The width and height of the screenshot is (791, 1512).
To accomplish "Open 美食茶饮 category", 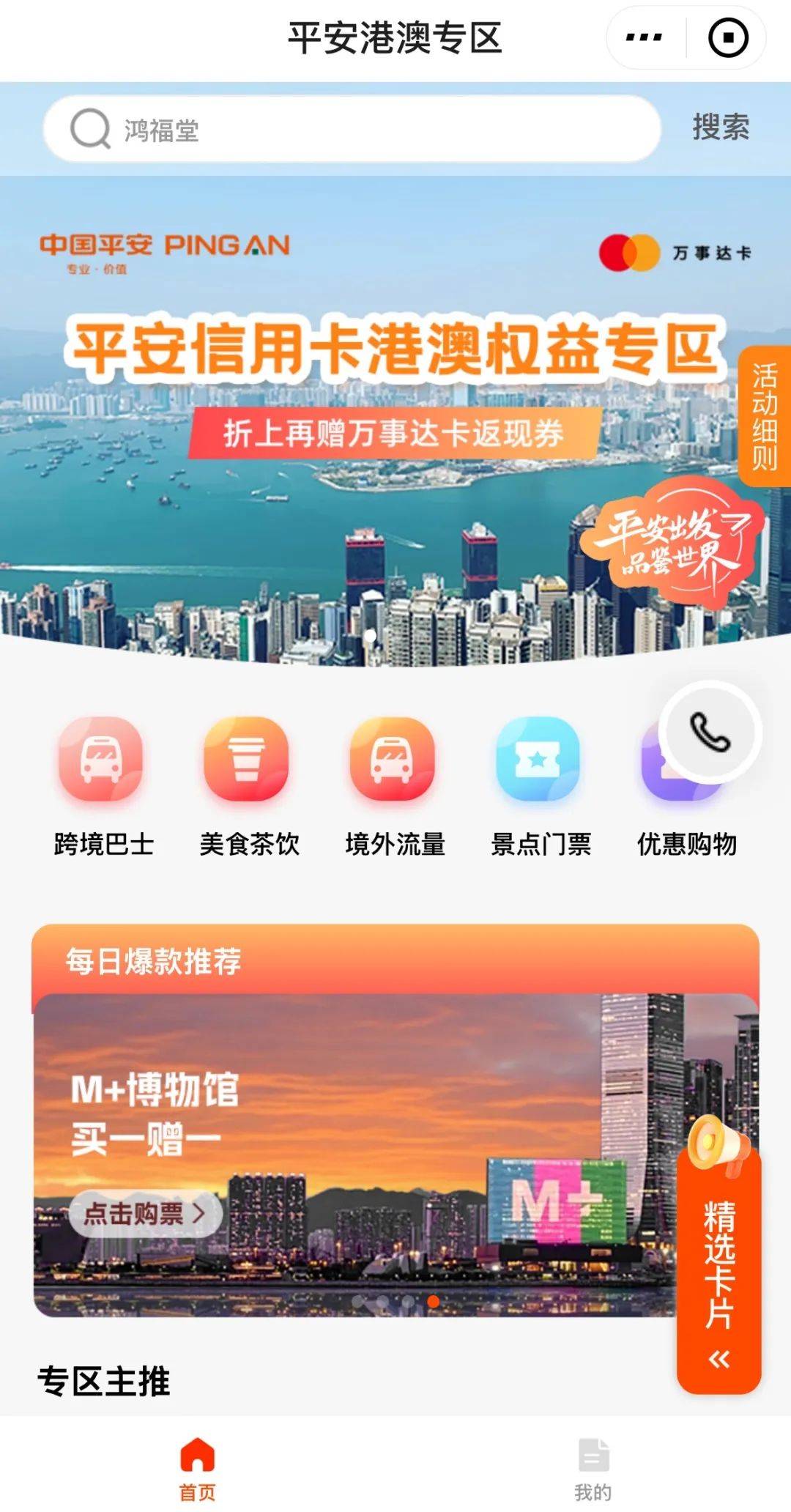I will coord(248,785).
